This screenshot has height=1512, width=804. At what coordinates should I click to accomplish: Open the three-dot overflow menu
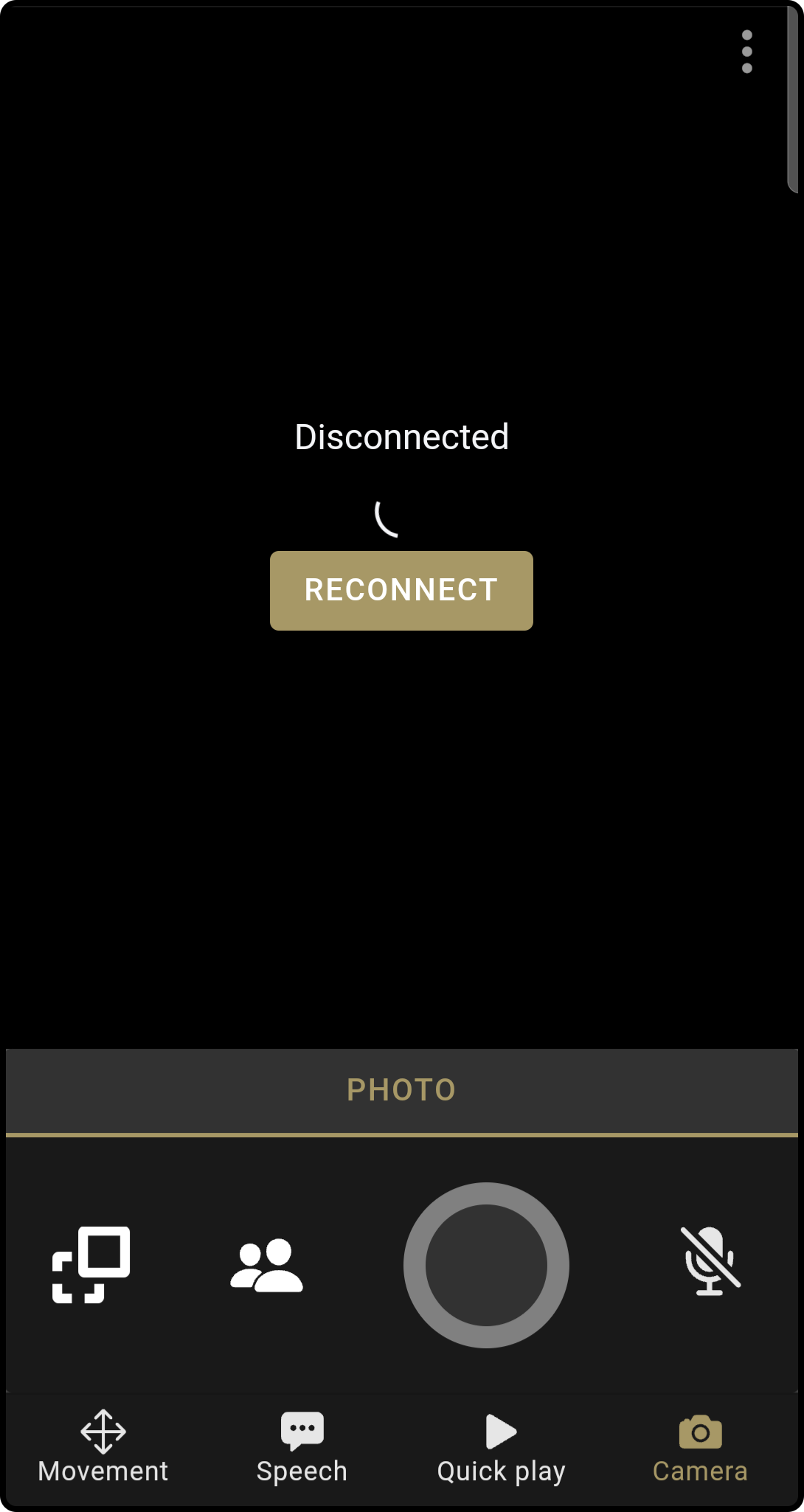[746, 52]
